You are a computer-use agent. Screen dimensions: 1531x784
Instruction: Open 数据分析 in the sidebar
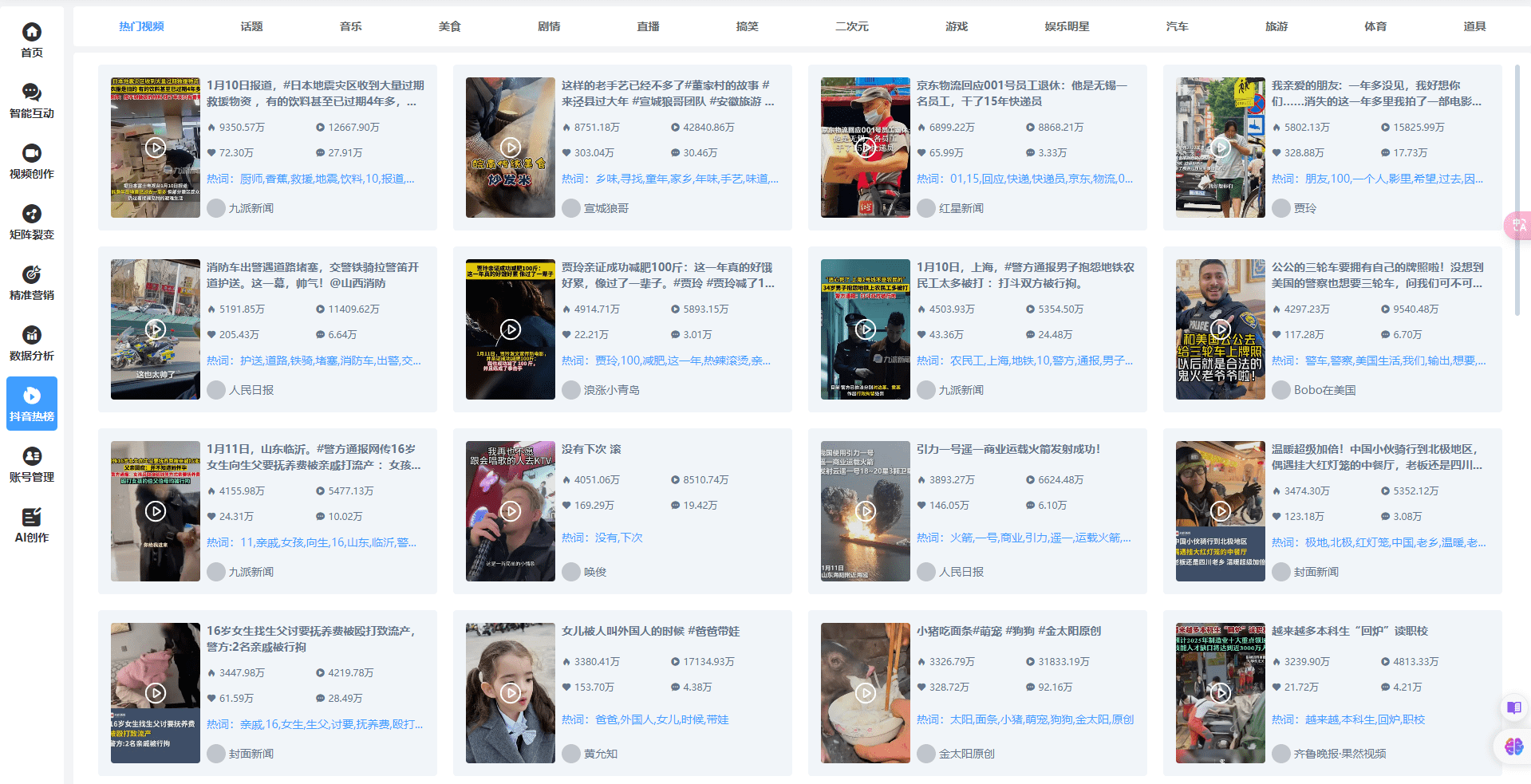[32, 343]
